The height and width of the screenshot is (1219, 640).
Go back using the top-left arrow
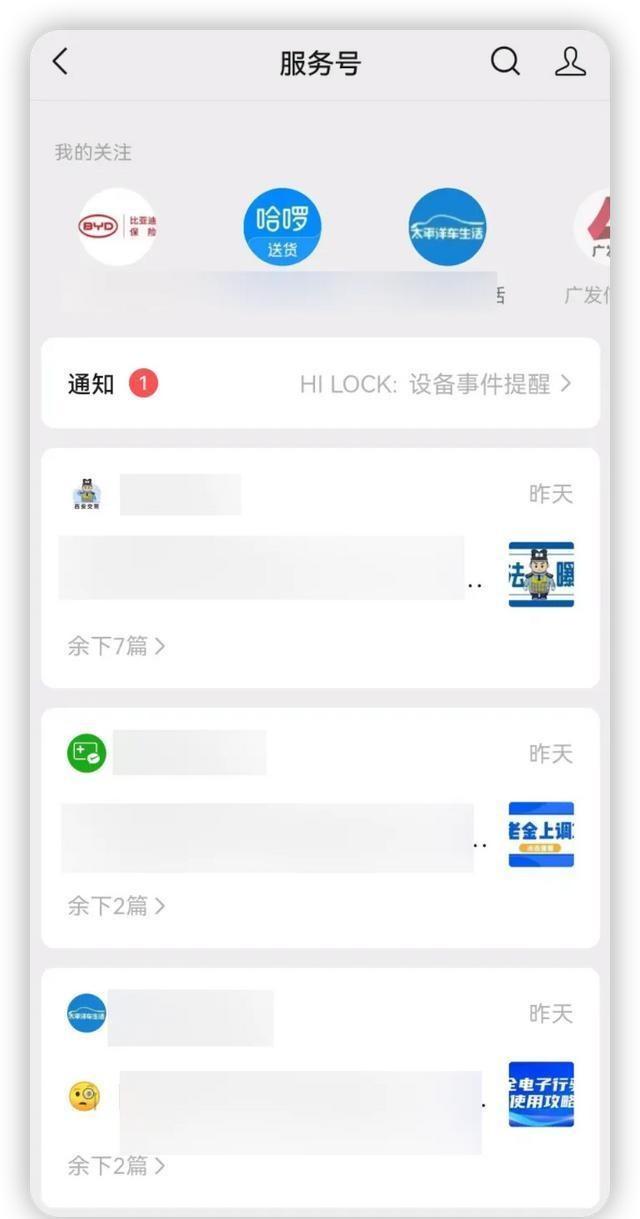(61, 62)
